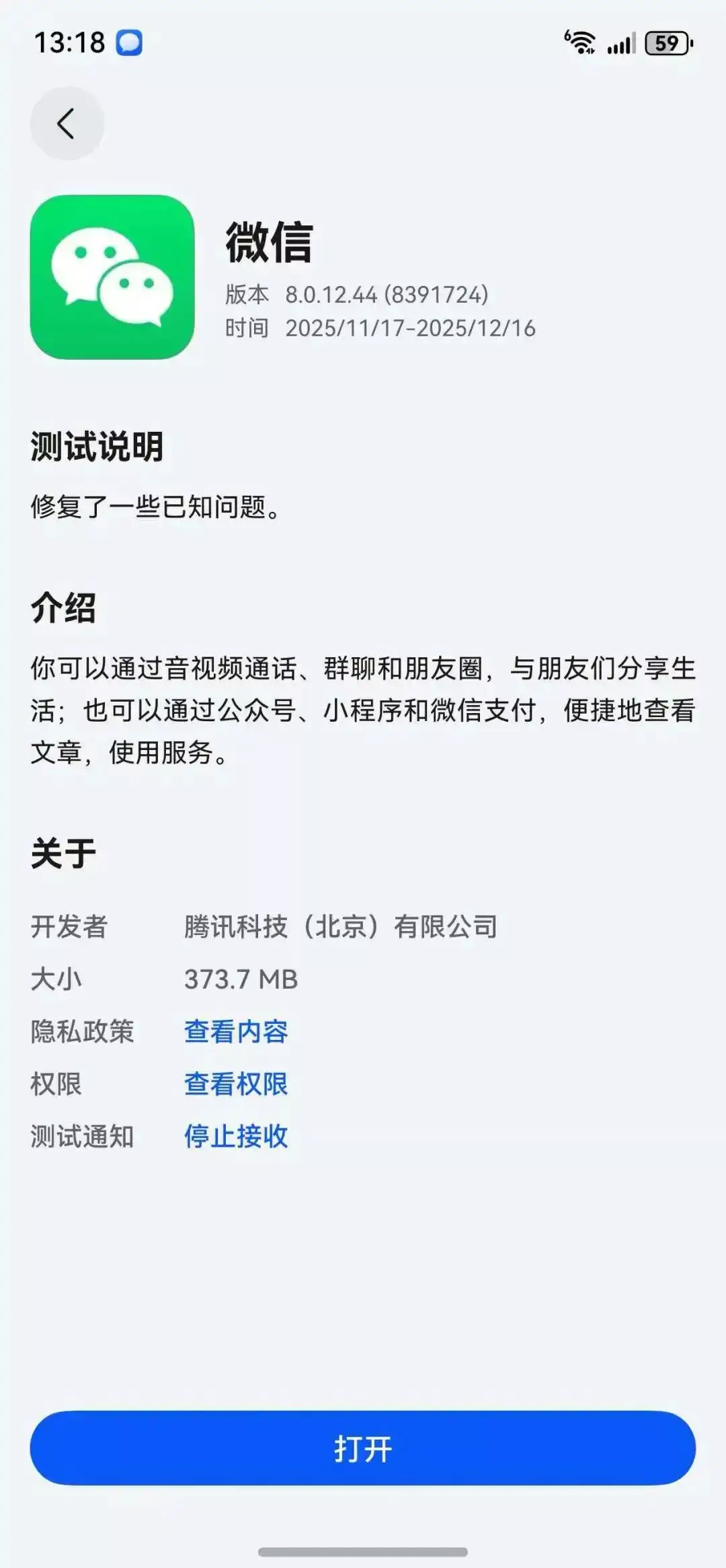The width and height of the screenshot is (726, 1568).
Task: Tap the battery indicator showing 59
Action: pos(666,42)
